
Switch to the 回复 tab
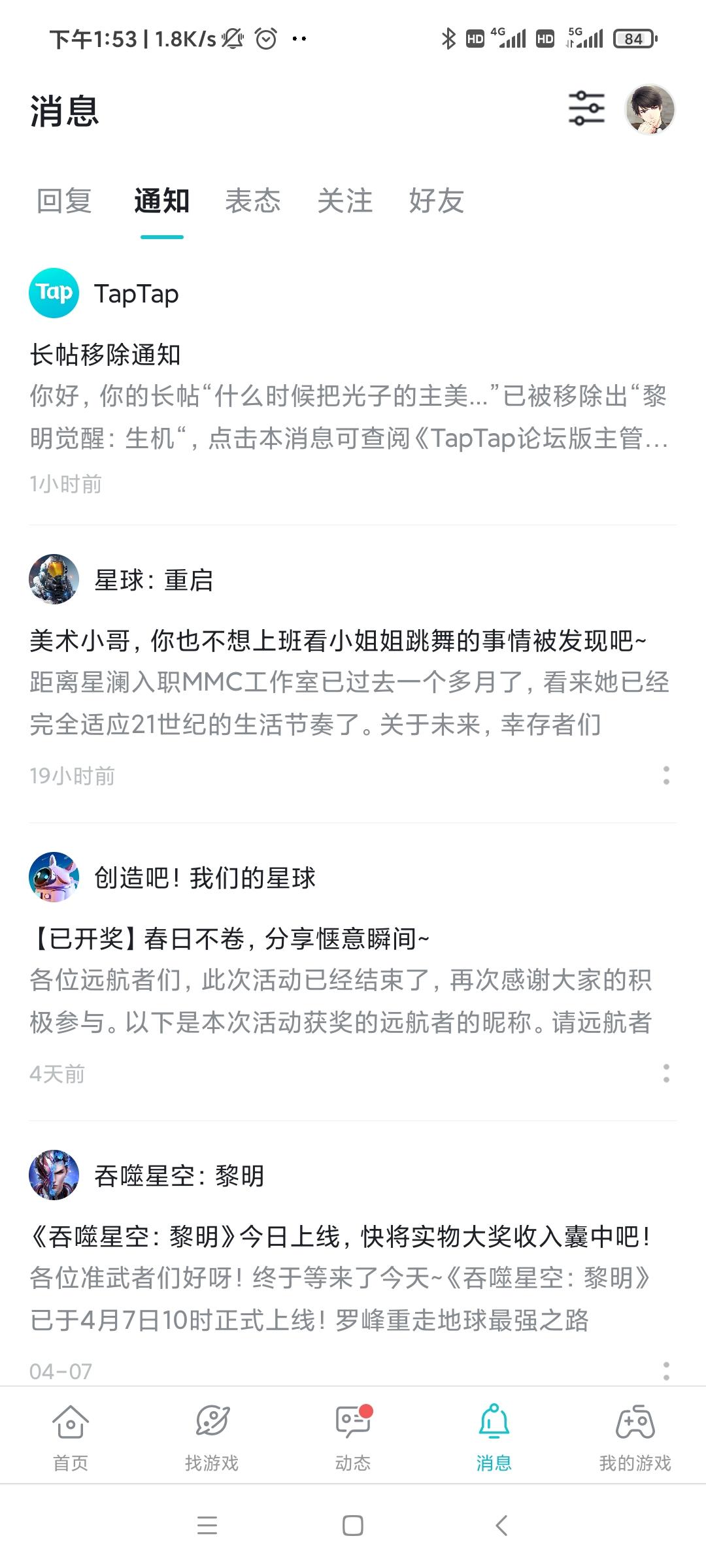tap(63, 203)
